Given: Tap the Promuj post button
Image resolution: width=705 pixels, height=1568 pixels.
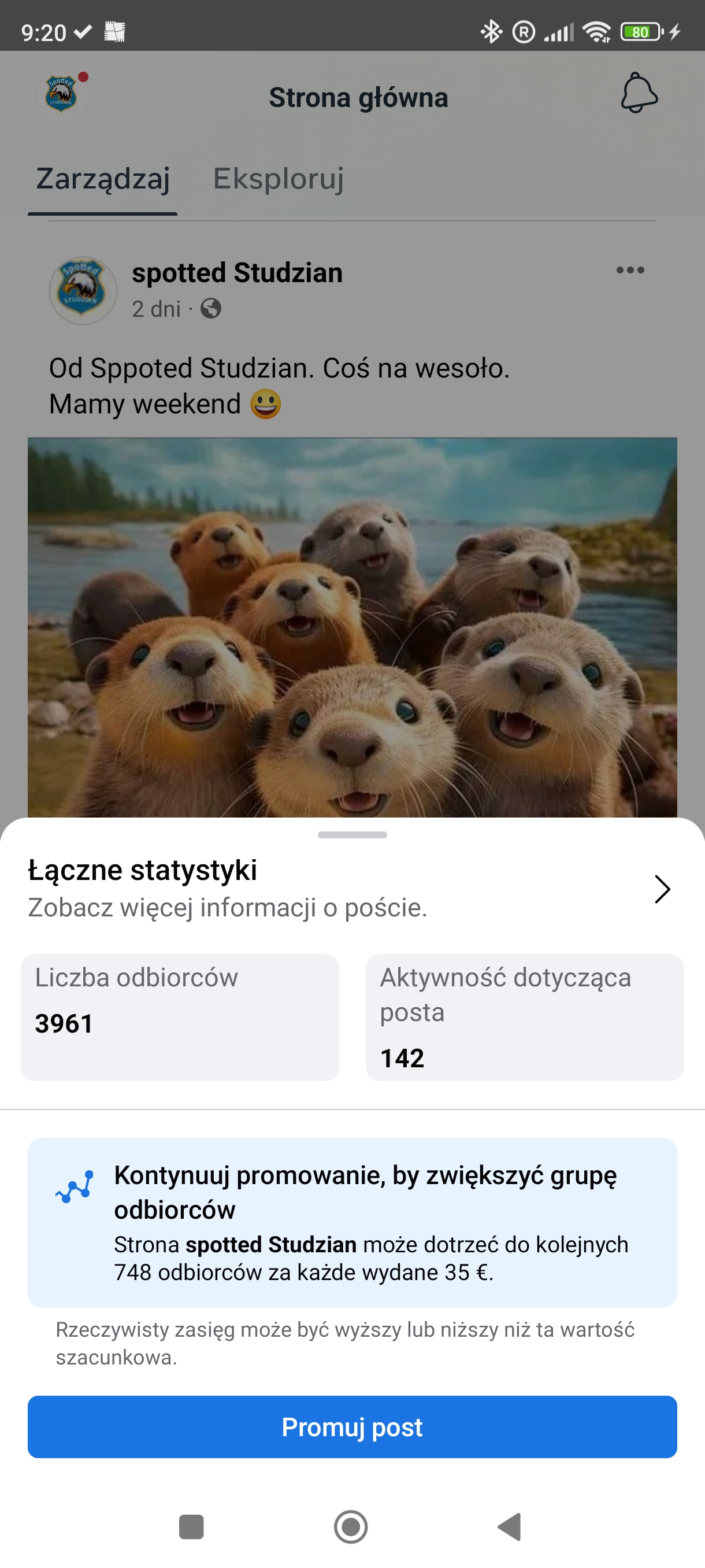Looking at the screenshot, I should click(352, 1427).
